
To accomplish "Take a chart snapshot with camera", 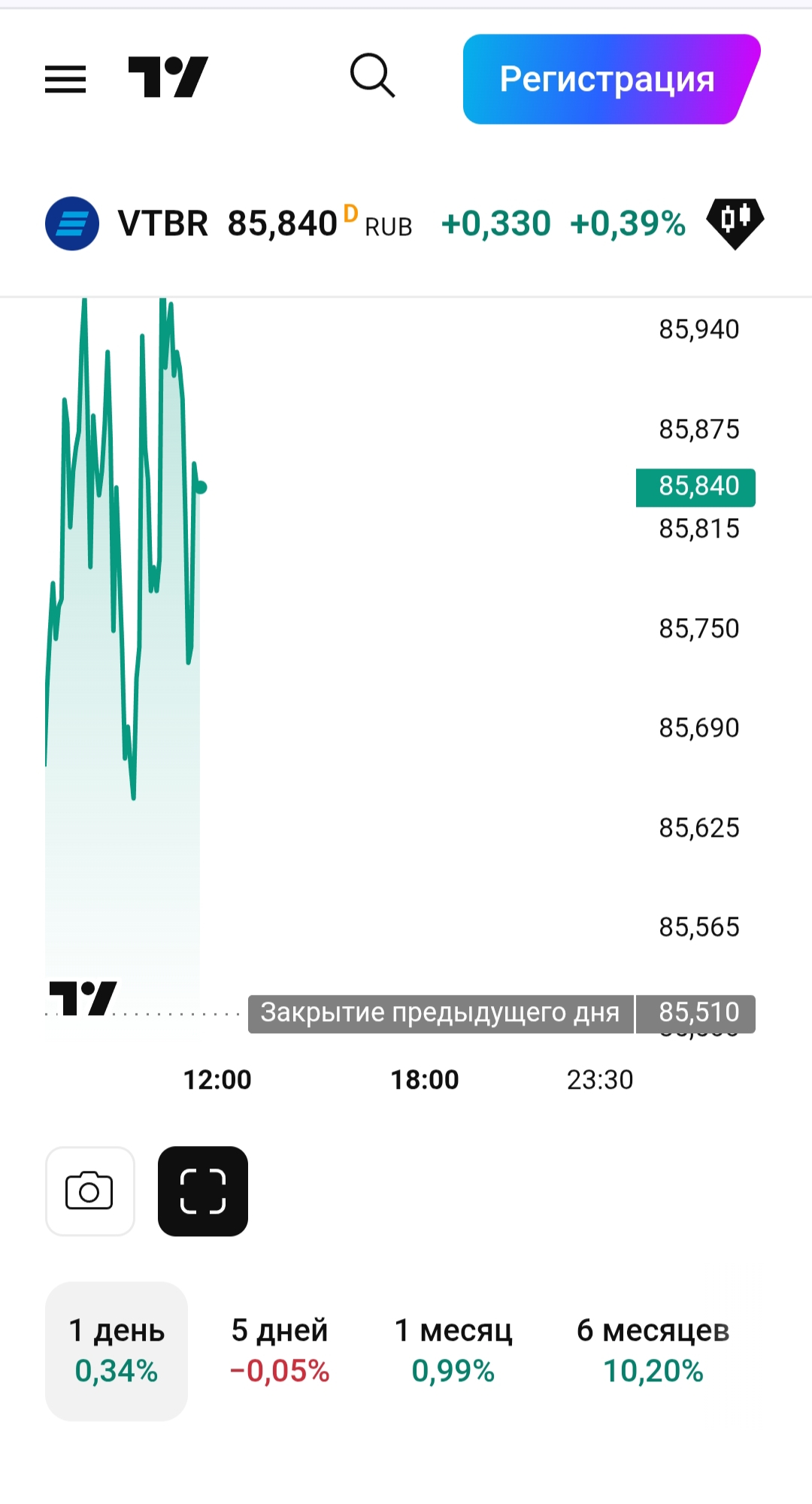I will point(90,1191).
